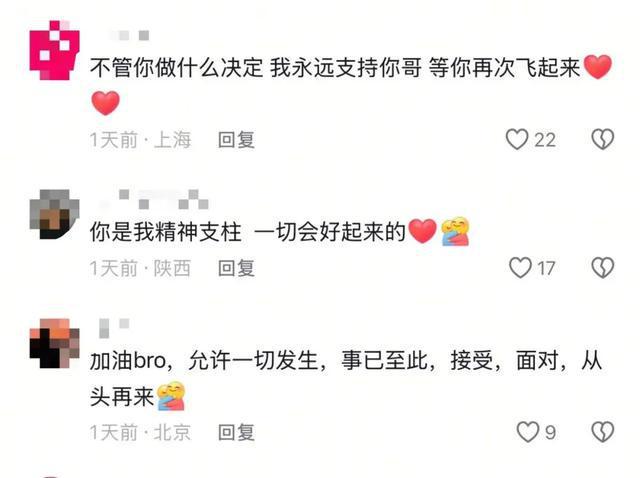
Task: Like the Shaanxi comment with 17 likes
Action: pos(520,267)
